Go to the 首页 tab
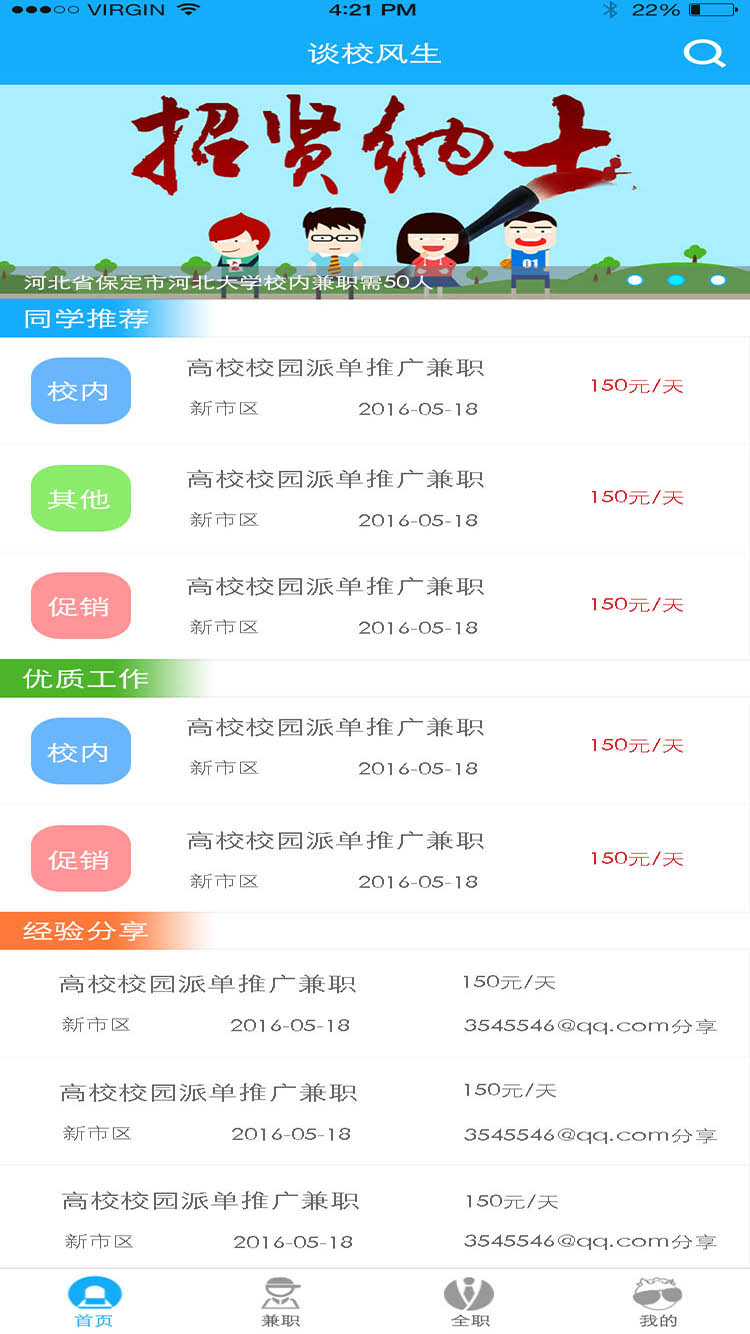 (94, 1302)
